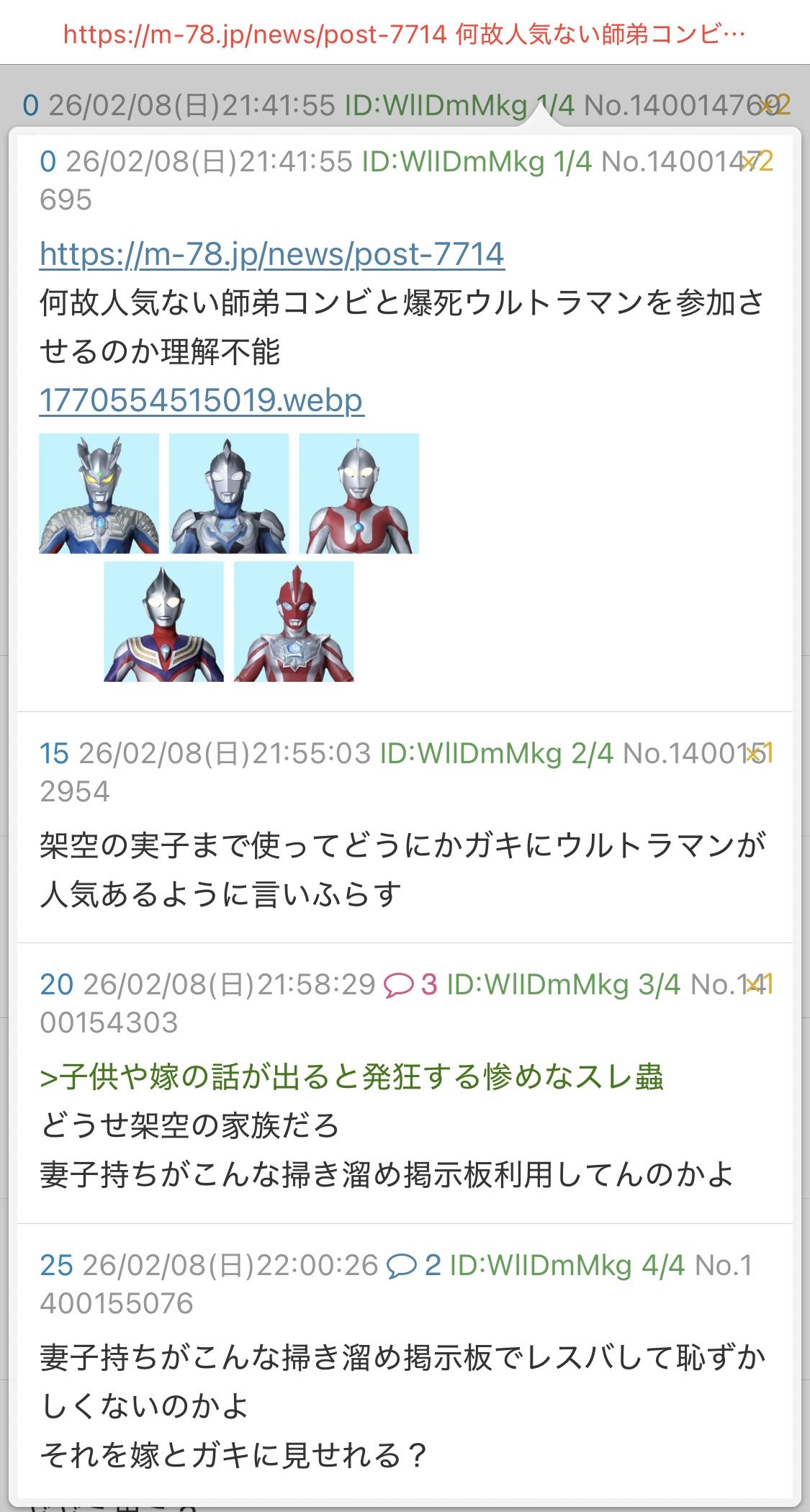The image size is (810, 1512).
Task: Tap post number 25
Action: (56, 1265)
